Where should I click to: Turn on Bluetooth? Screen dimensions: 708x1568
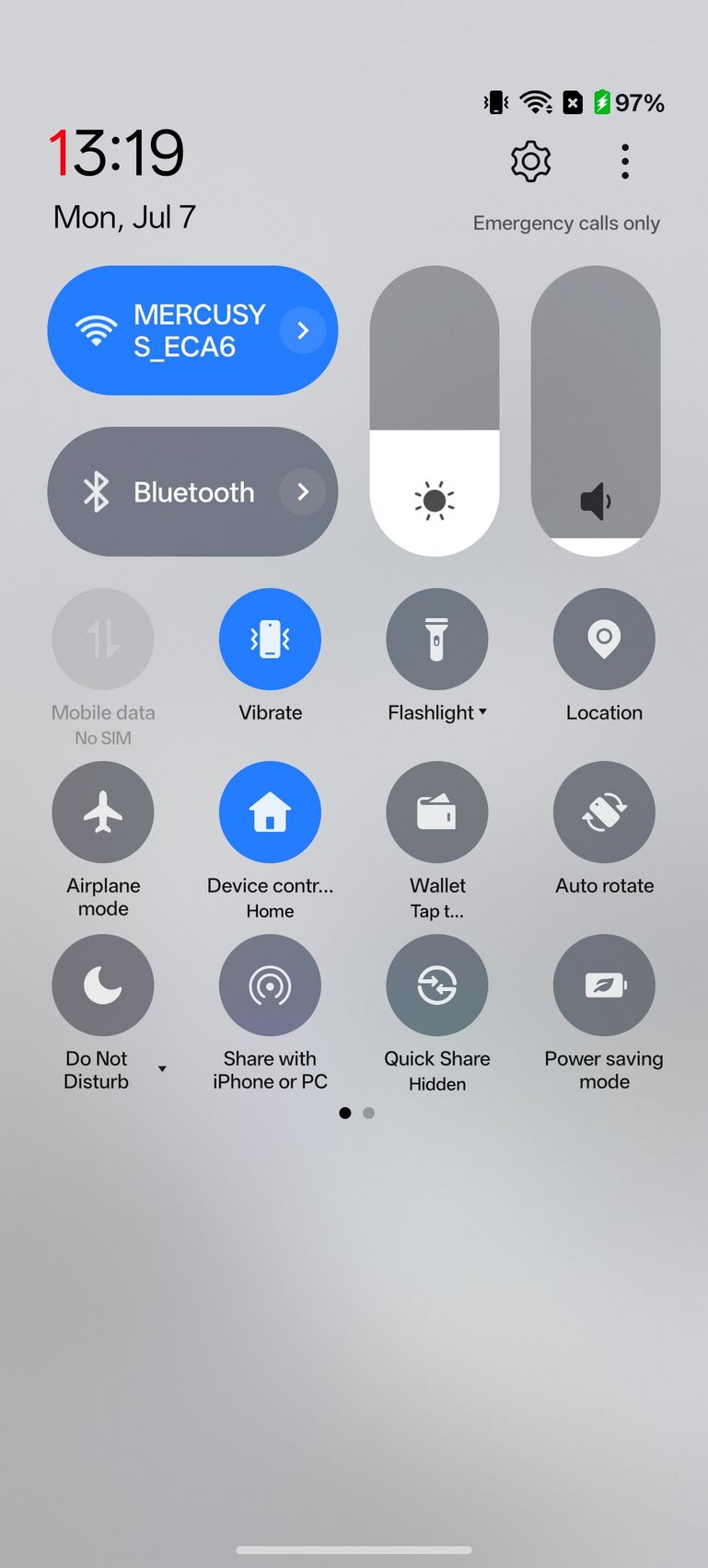(x=192, y=491)
